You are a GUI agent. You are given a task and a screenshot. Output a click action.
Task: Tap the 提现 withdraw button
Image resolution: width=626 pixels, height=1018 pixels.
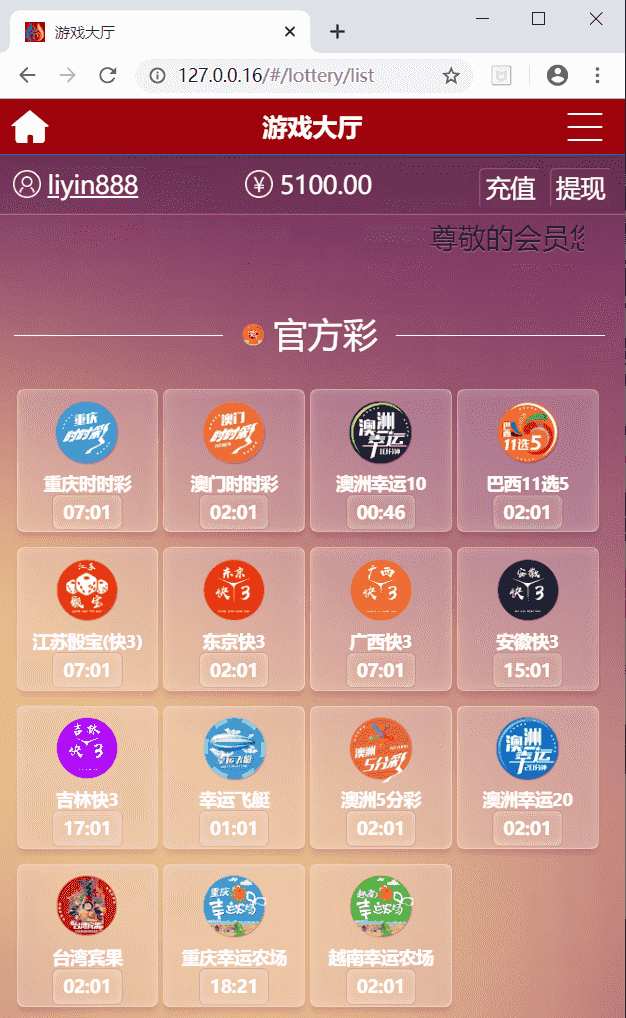pos(580,187)
